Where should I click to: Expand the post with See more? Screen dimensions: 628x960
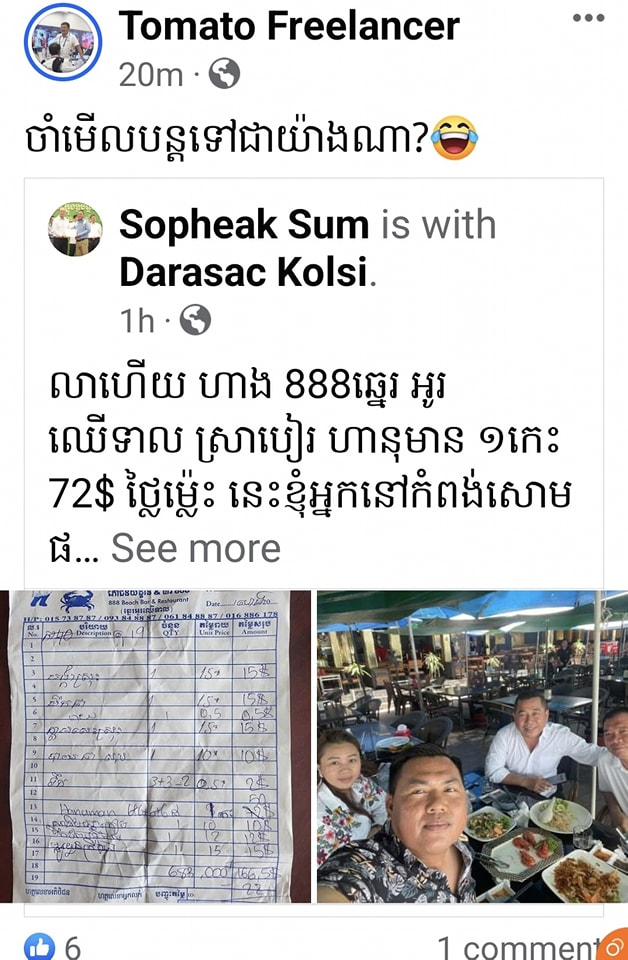(196, 548)
